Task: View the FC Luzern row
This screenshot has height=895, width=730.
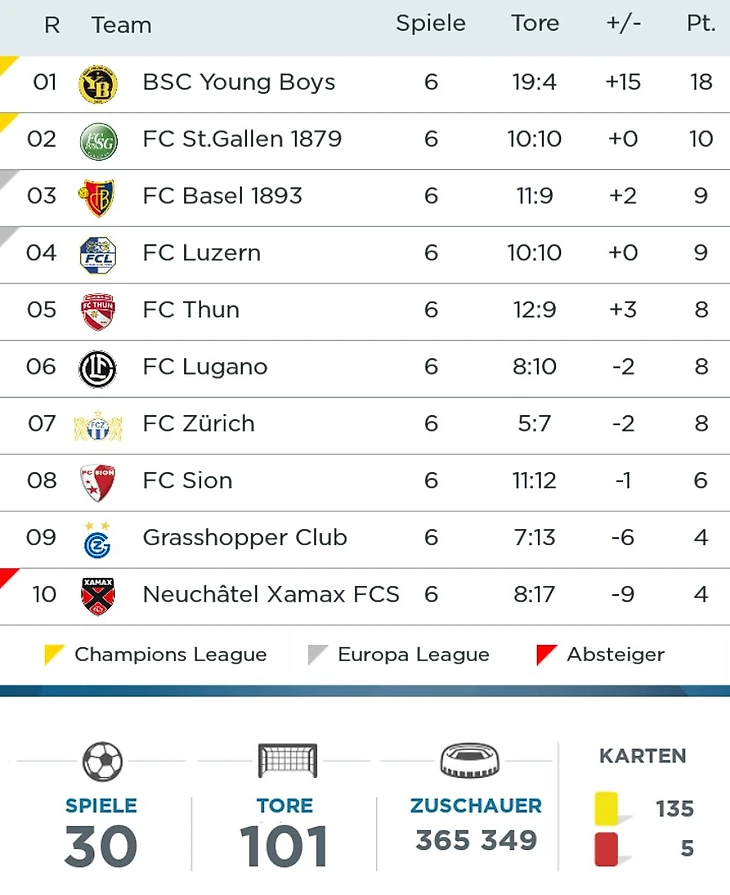Action: click(x=202, y=254)
